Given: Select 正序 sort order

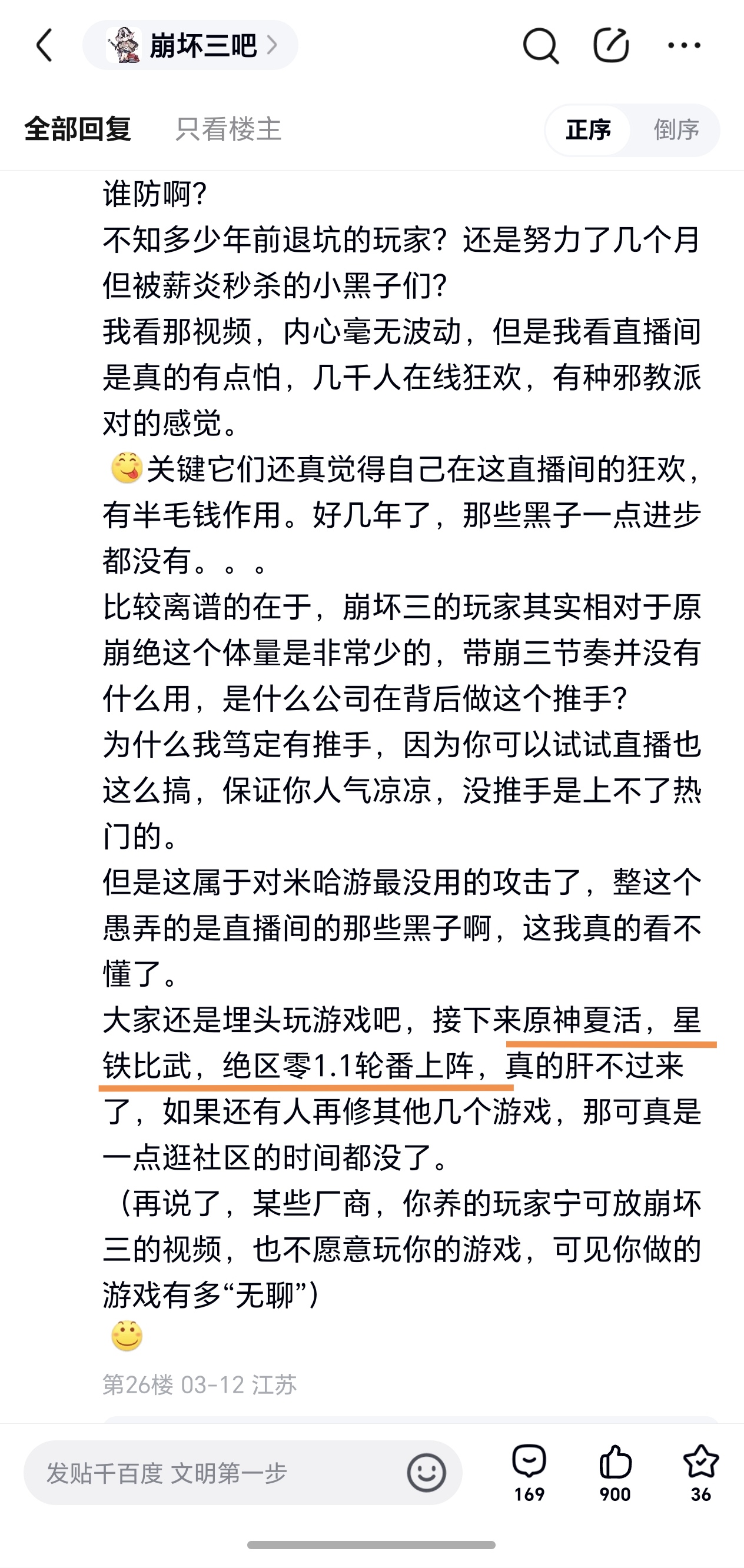Looking at the screenshot, I should (588, 129).
